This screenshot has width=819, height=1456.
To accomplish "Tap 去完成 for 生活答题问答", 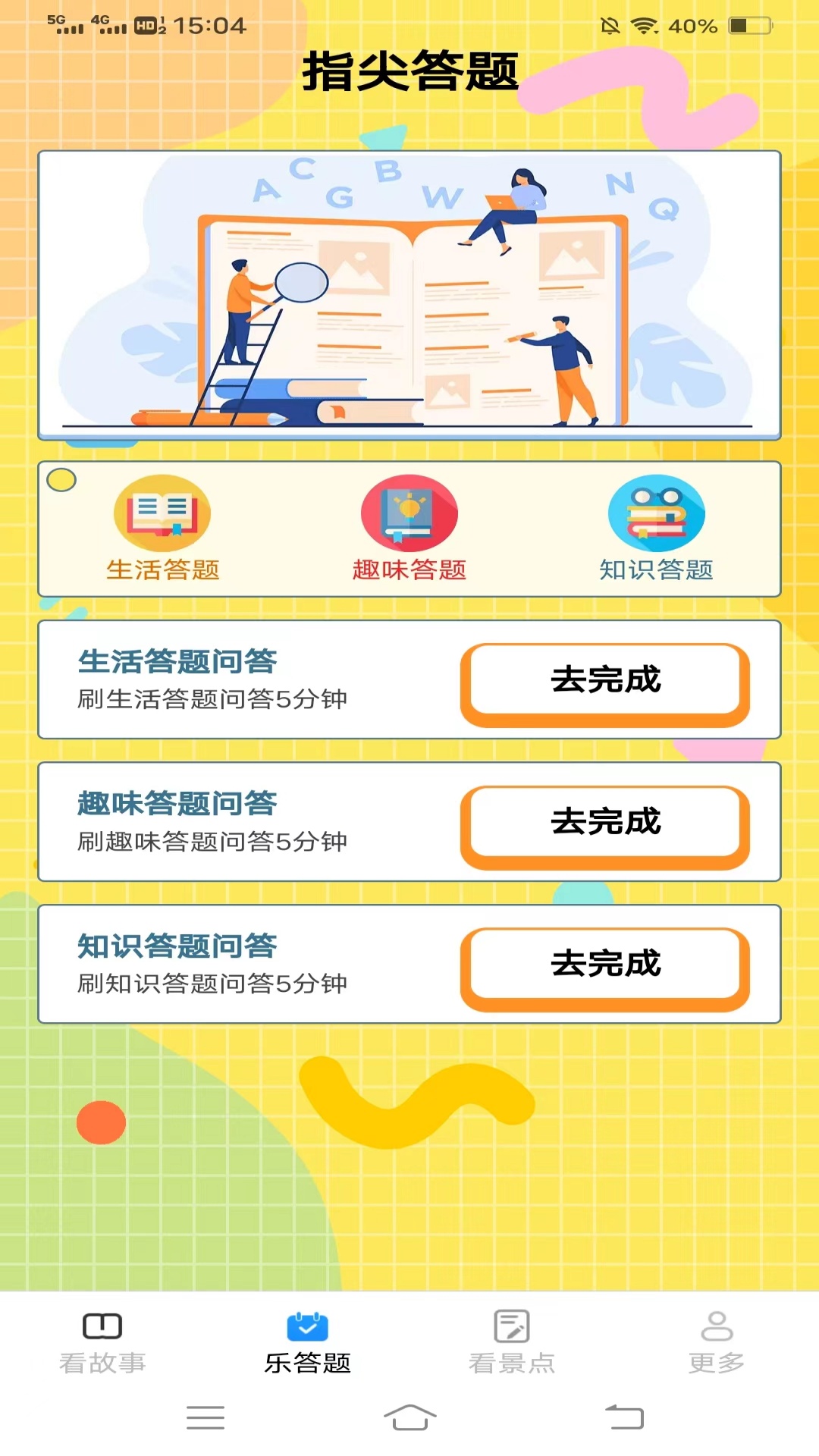I will pos(605,680).
